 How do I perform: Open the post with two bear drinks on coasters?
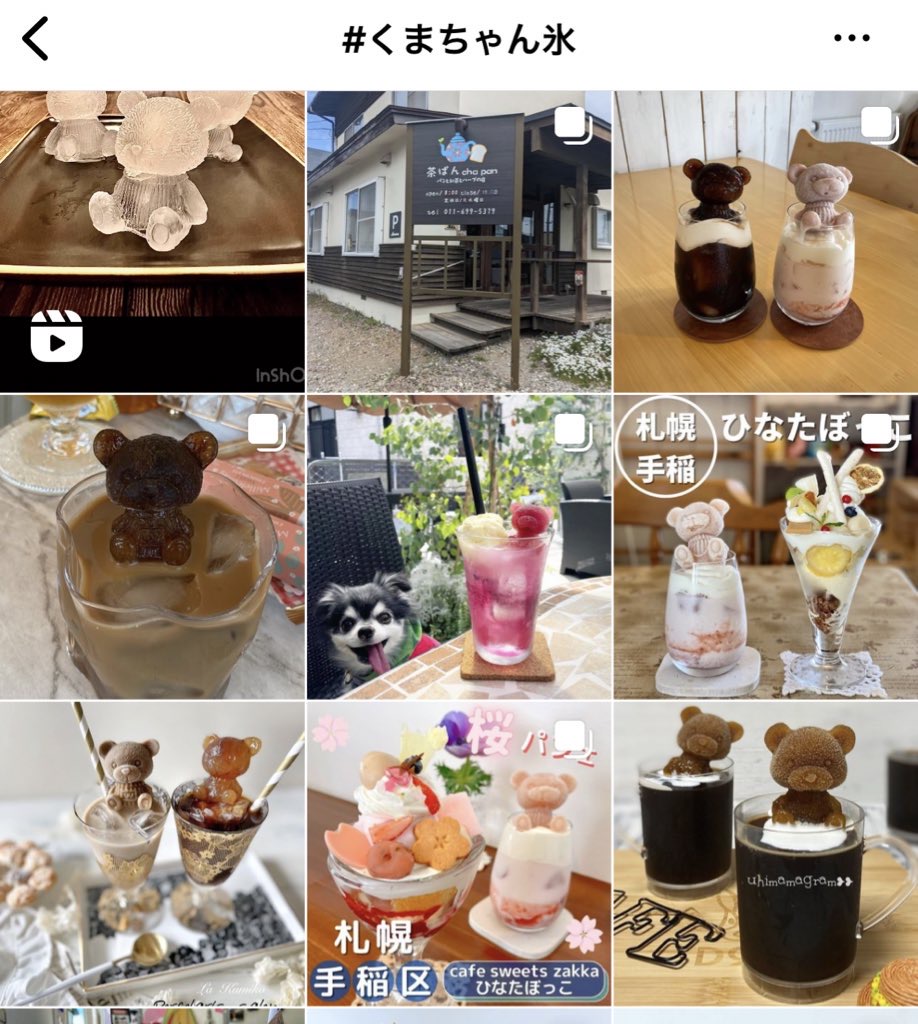click(766, 242)
